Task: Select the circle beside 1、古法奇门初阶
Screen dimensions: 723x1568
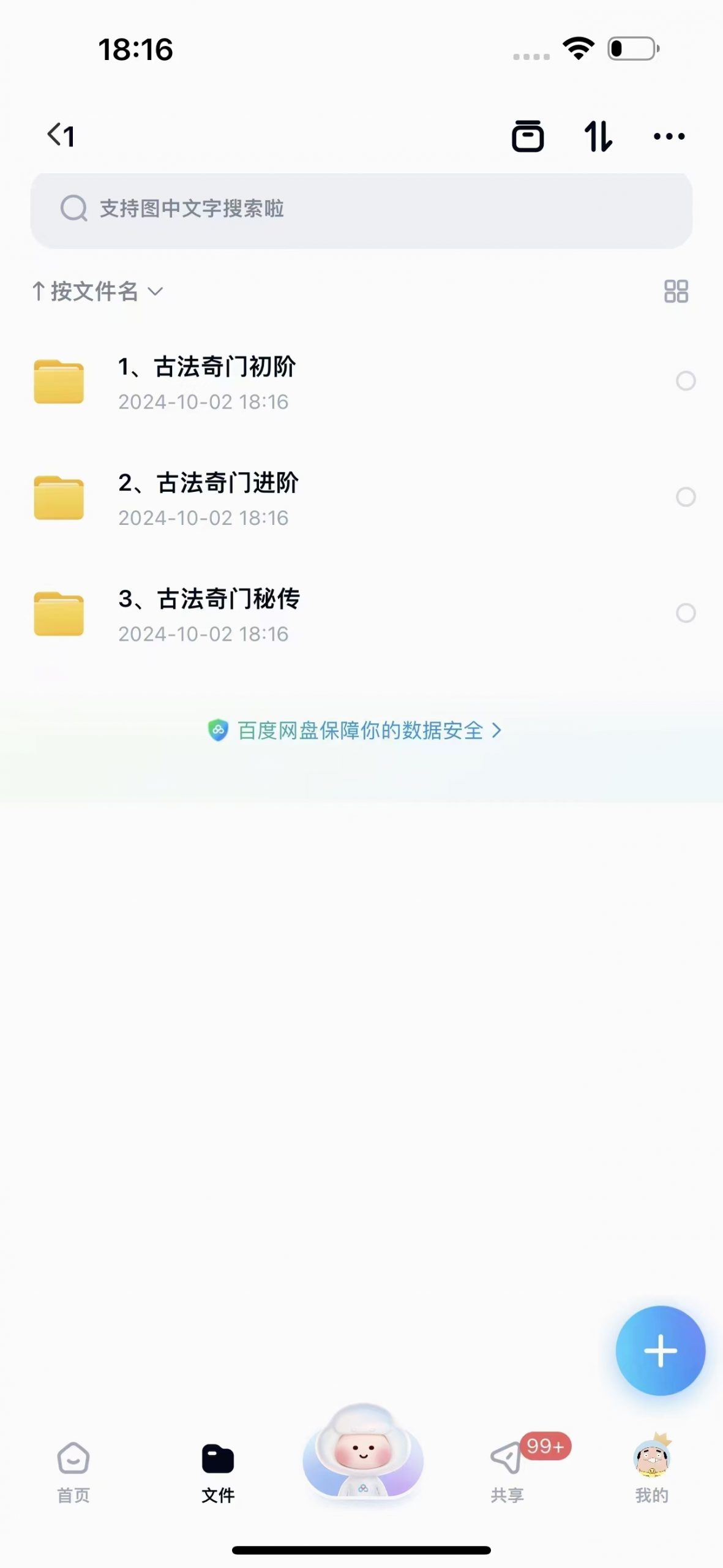Action: (686, 380)
